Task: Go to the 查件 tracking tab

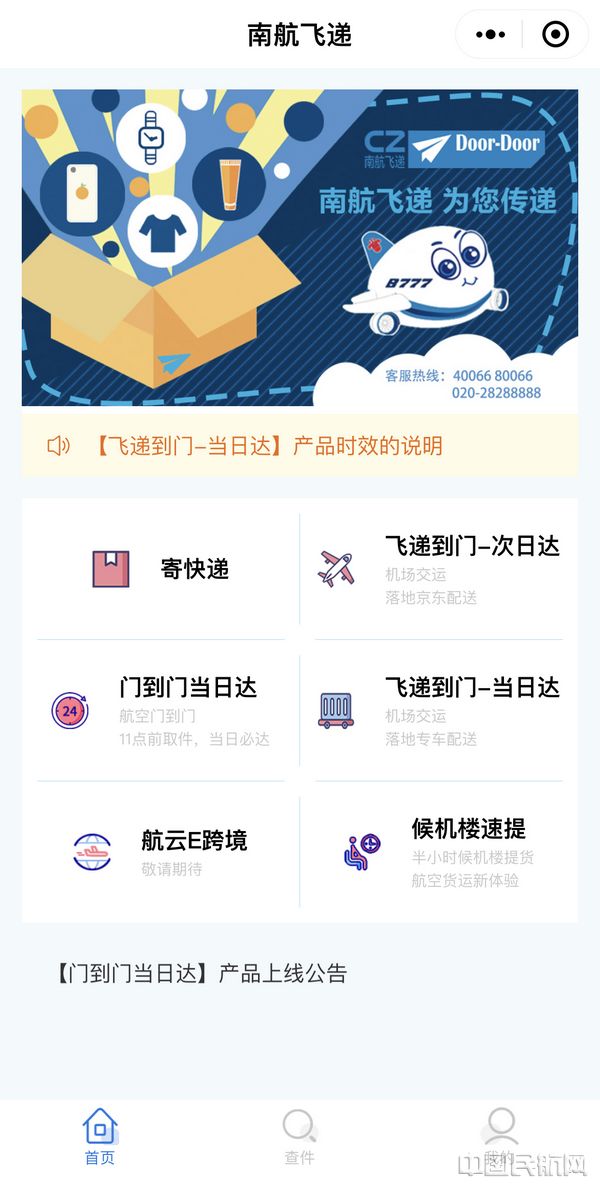Action: click(299, 1137)
